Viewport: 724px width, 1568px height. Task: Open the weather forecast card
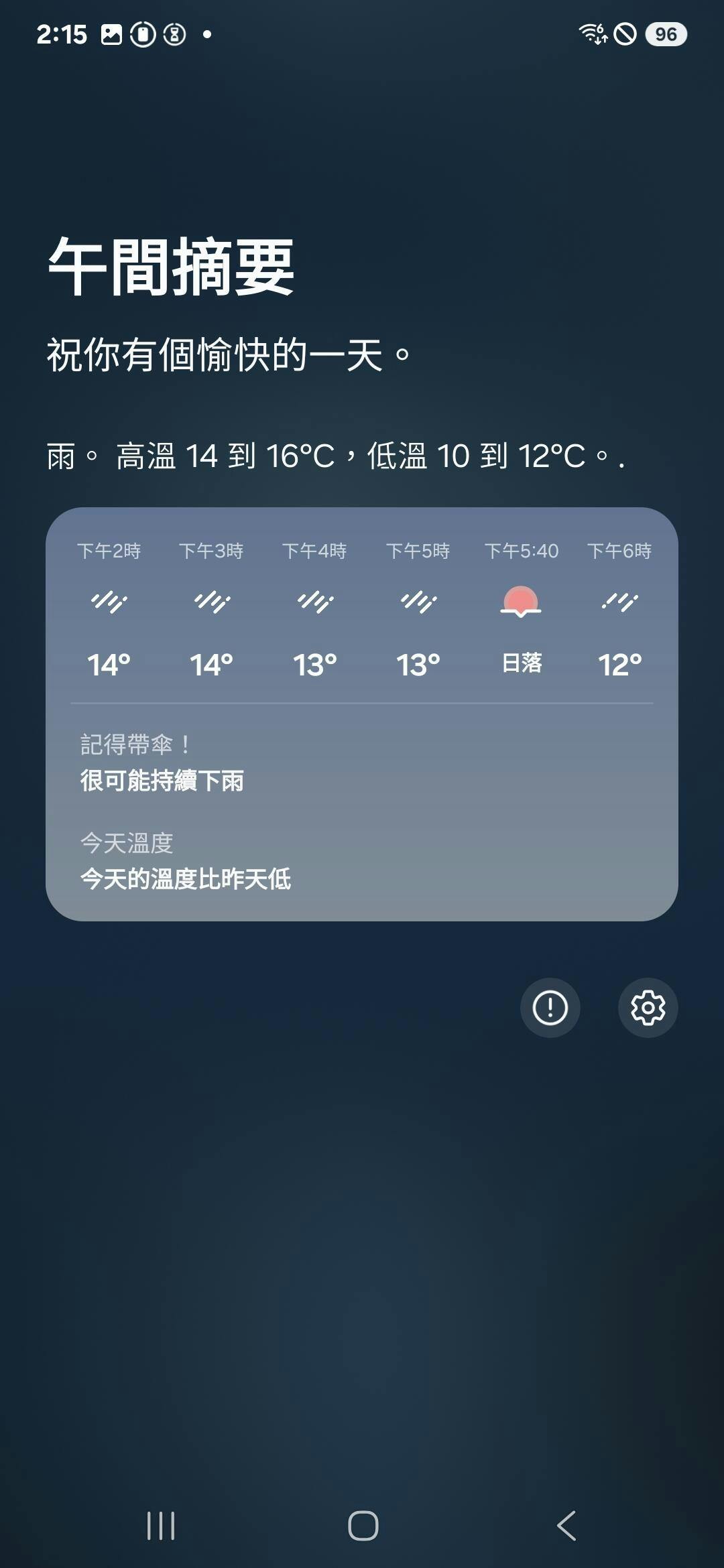(x=362, y=714)
